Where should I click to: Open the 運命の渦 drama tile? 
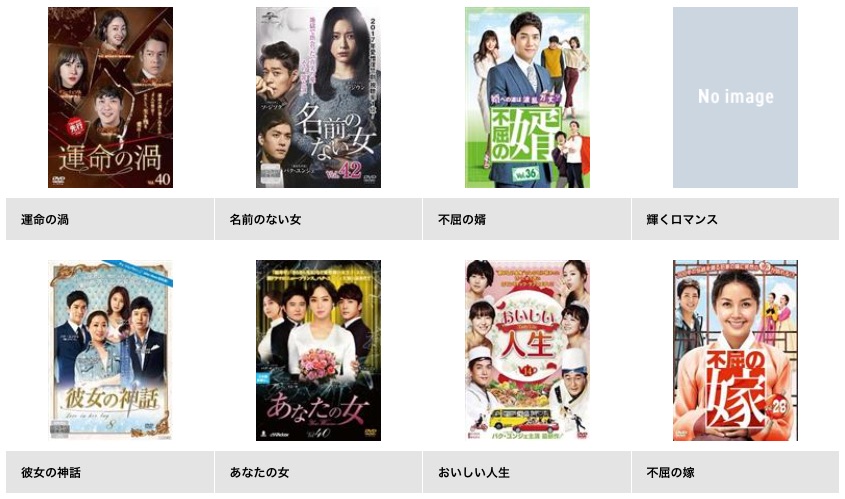point(110,98)
